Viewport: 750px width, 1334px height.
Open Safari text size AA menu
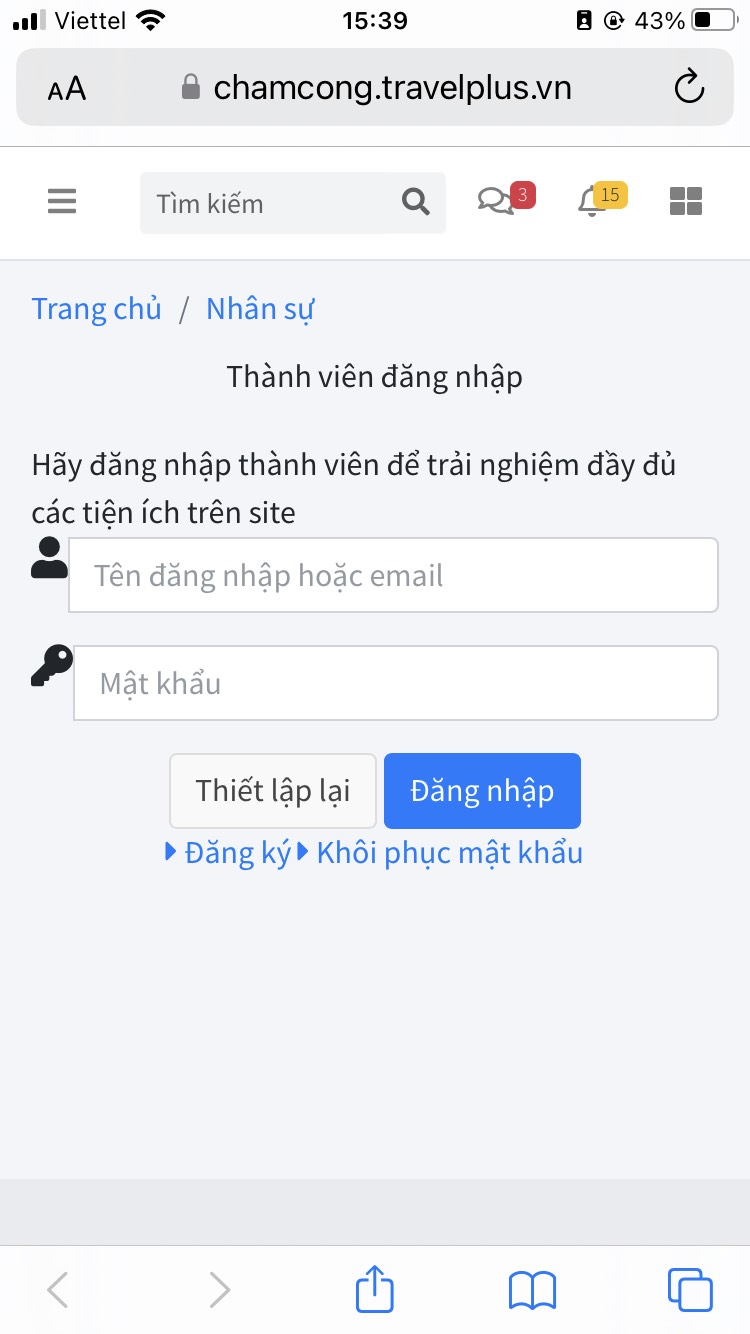click(67, 89)
